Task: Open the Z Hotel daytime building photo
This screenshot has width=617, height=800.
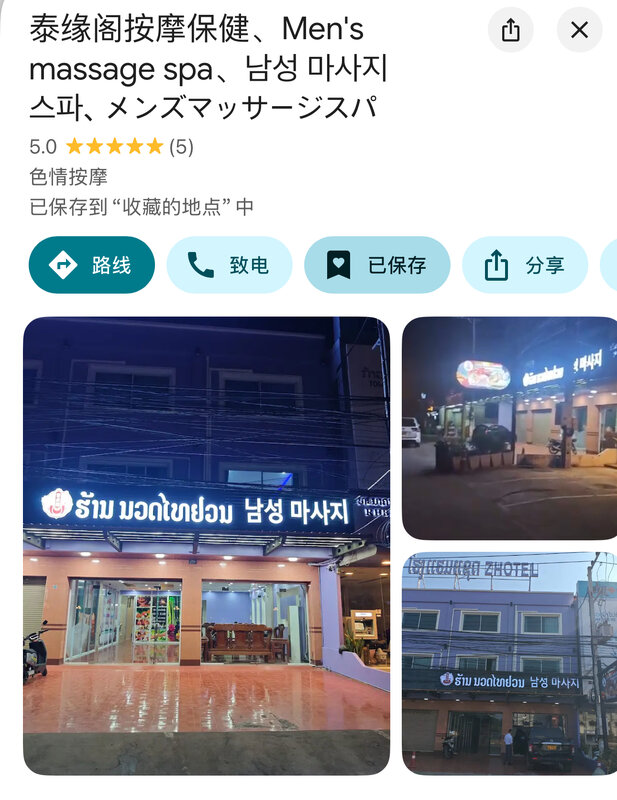Action: (x=509, y=663)
